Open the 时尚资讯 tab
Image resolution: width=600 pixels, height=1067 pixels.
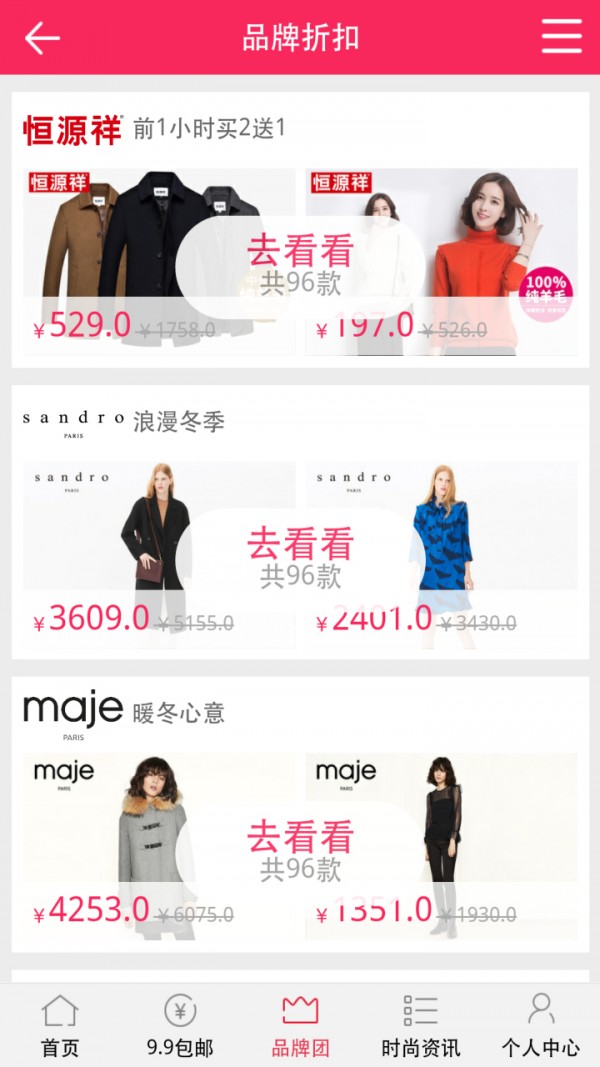[420, 1025]
